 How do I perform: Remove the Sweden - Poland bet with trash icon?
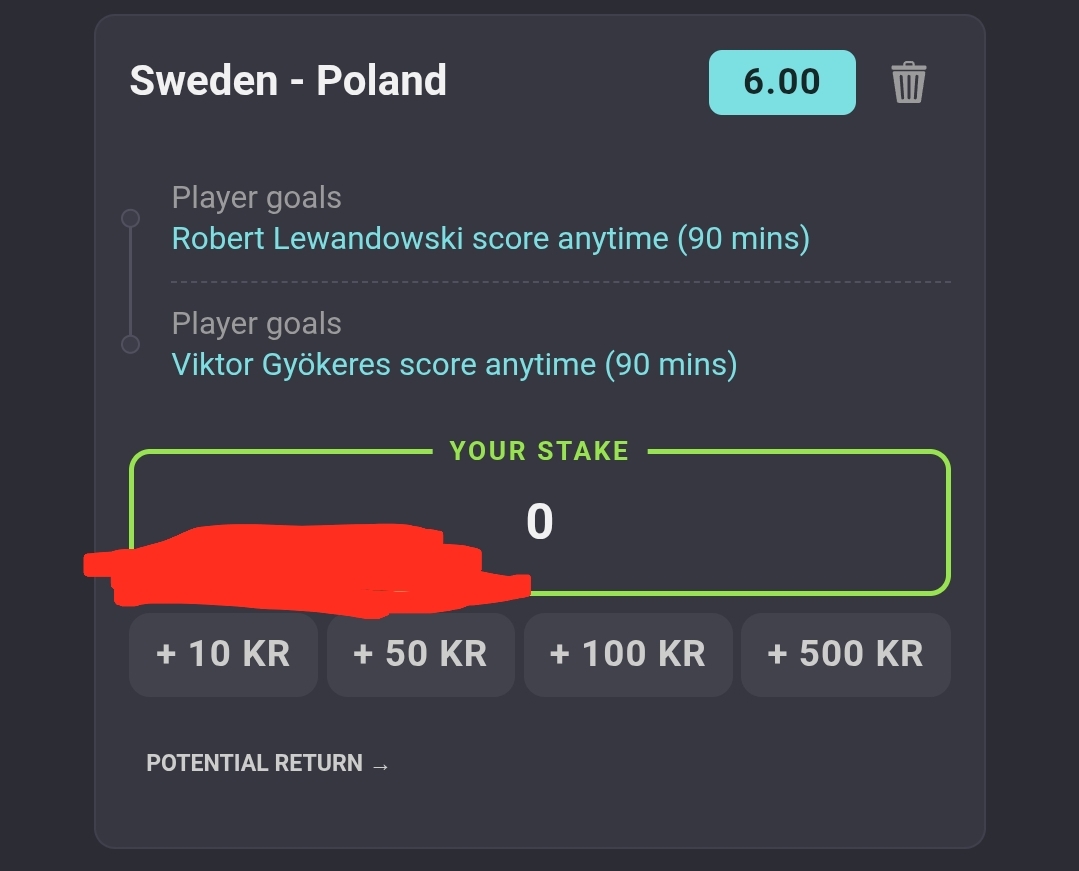(x=908, y=83)
